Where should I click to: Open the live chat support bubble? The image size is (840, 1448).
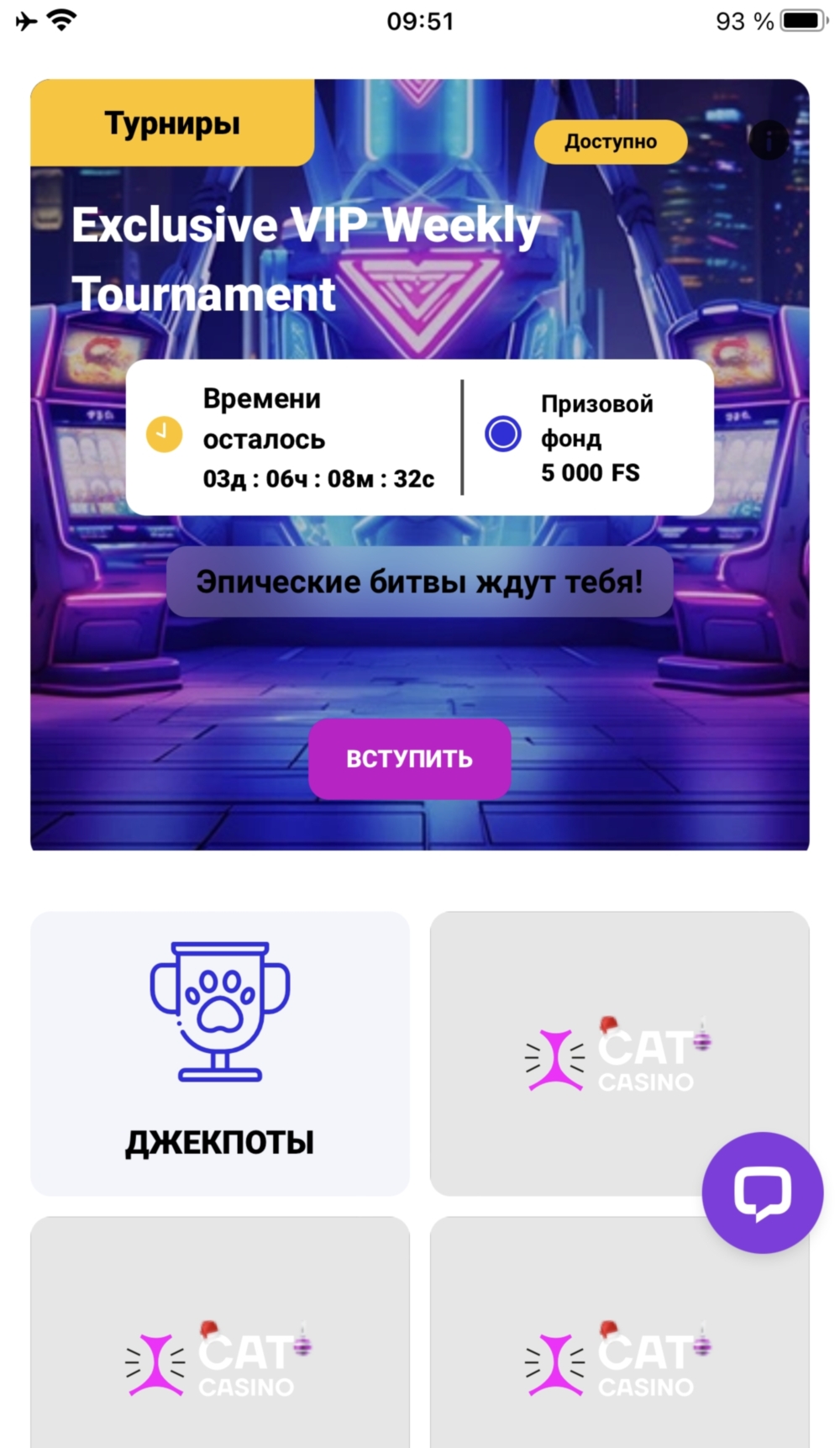[x=762, y=1193]
